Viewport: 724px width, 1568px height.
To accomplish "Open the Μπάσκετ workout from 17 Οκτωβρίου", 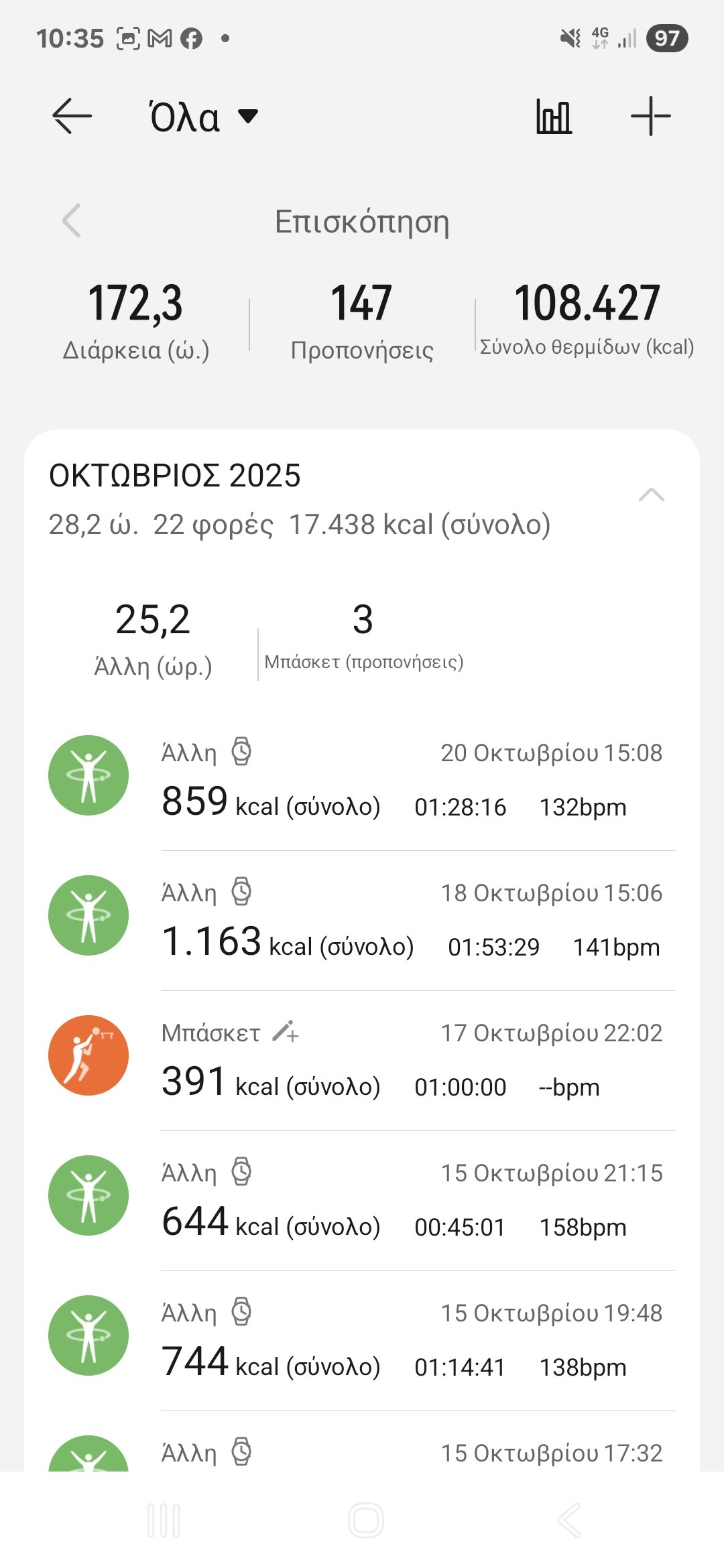I will [x=402, y=1059].
